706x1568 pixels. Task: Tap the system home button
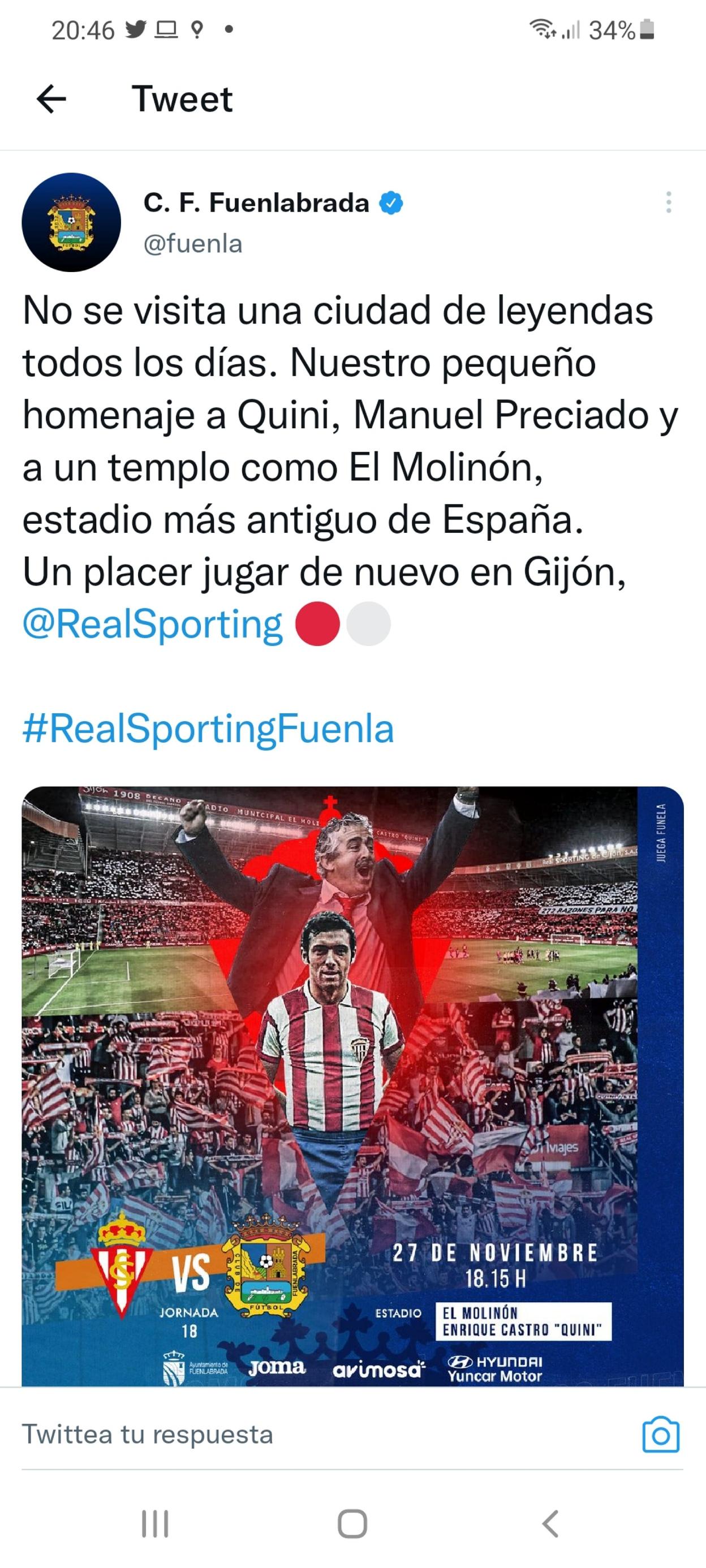pos(352,1524)
